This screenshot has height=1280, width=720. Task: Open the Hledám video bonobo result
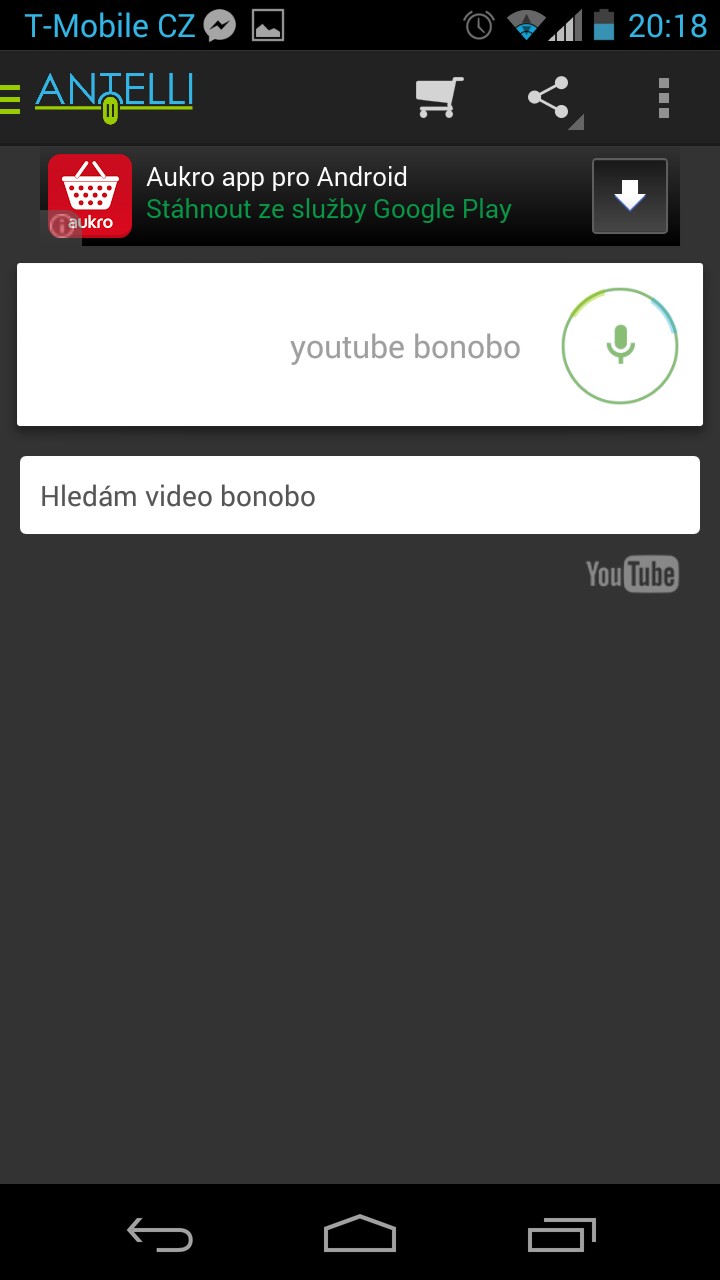(360, 495)
